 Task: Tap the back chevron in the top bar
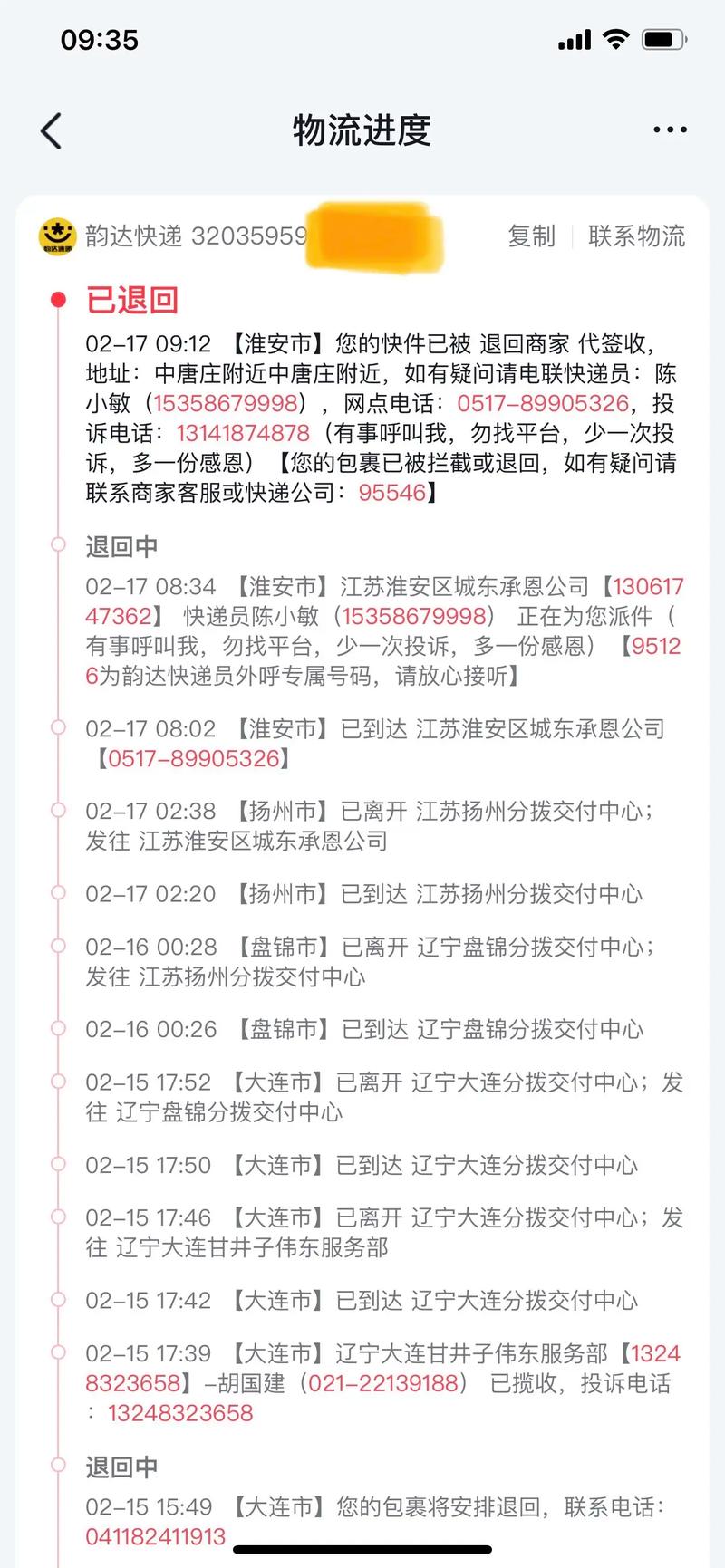click(51, 130)
